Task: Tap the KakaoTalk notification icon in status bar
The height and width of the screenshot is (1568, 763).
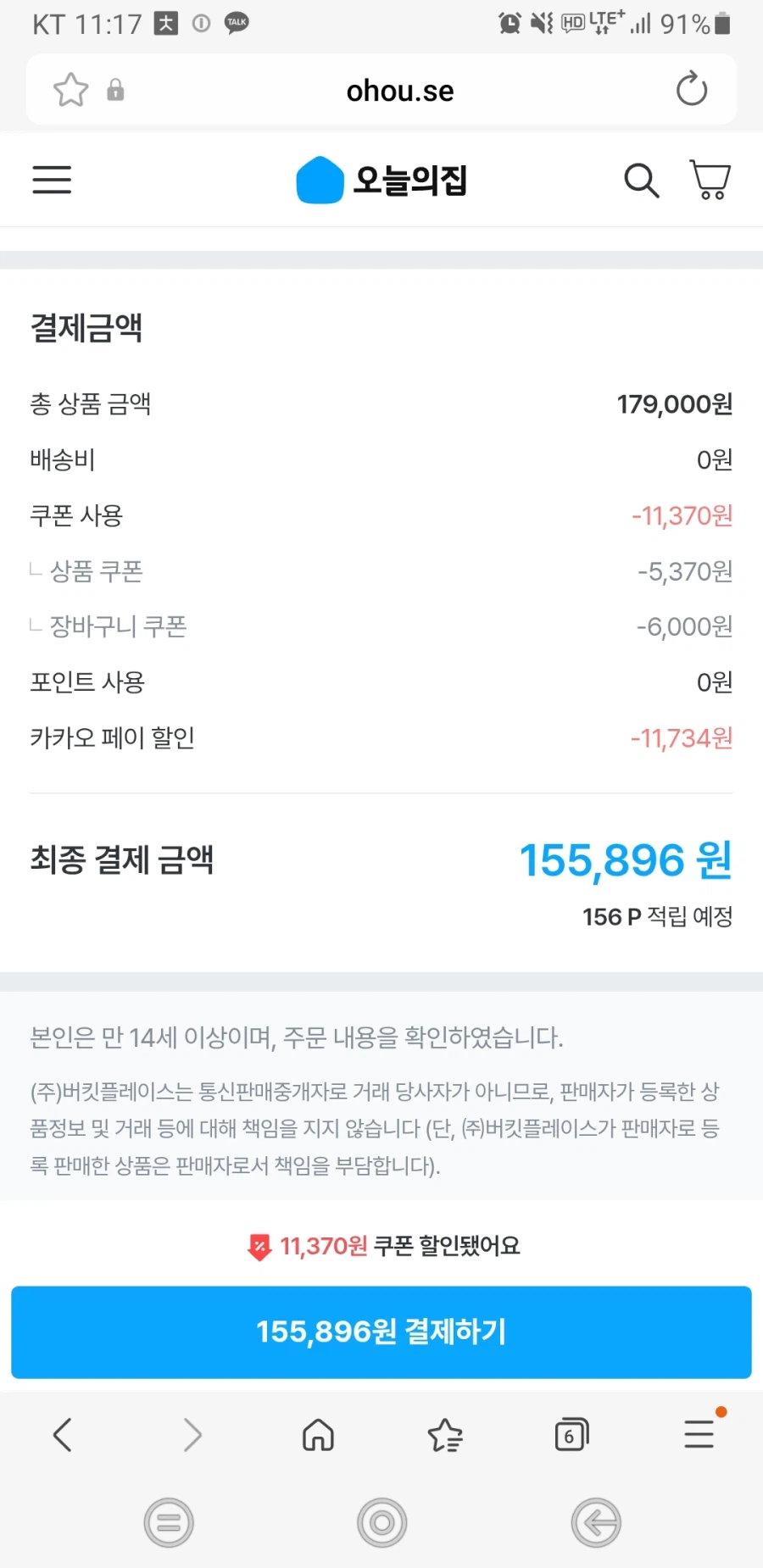Action: point(235,23)
